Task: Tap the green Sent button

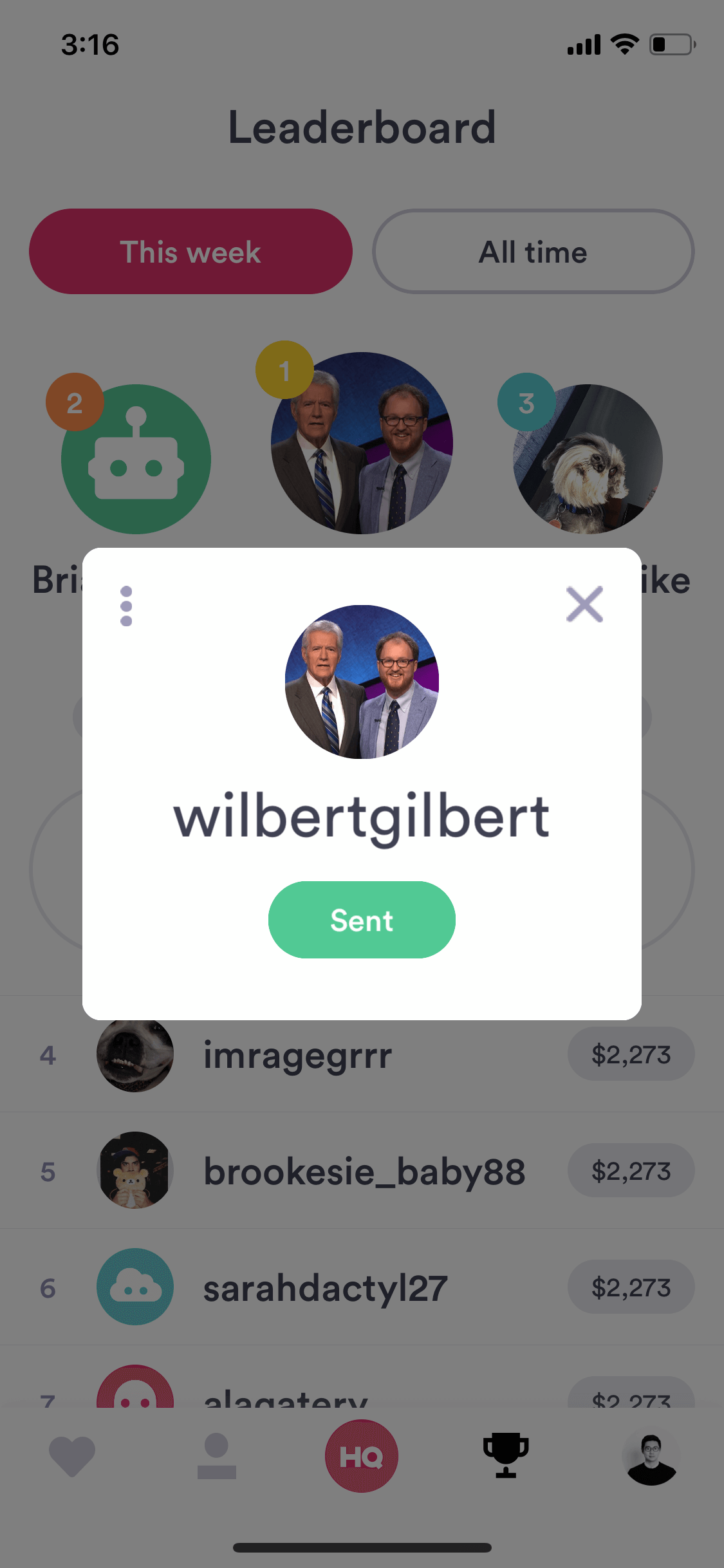Action: (362, 920)
